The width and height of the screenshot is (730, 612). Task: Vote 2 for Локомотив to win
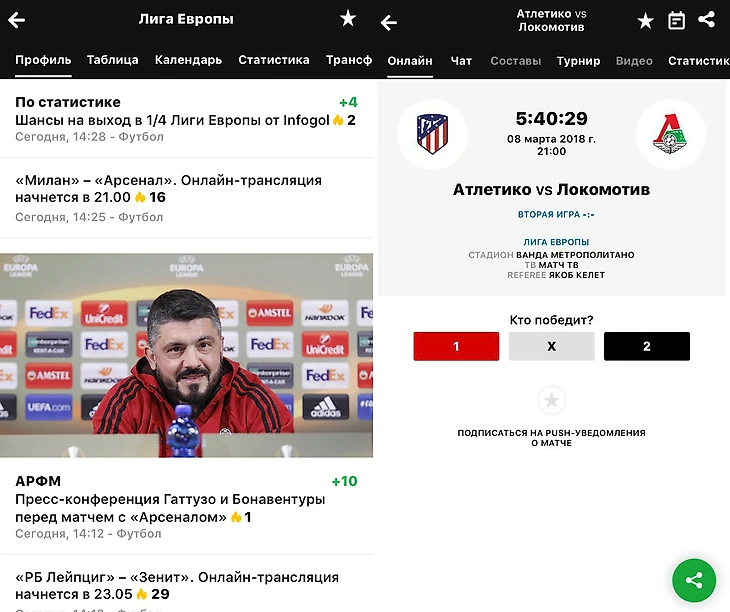646,346
